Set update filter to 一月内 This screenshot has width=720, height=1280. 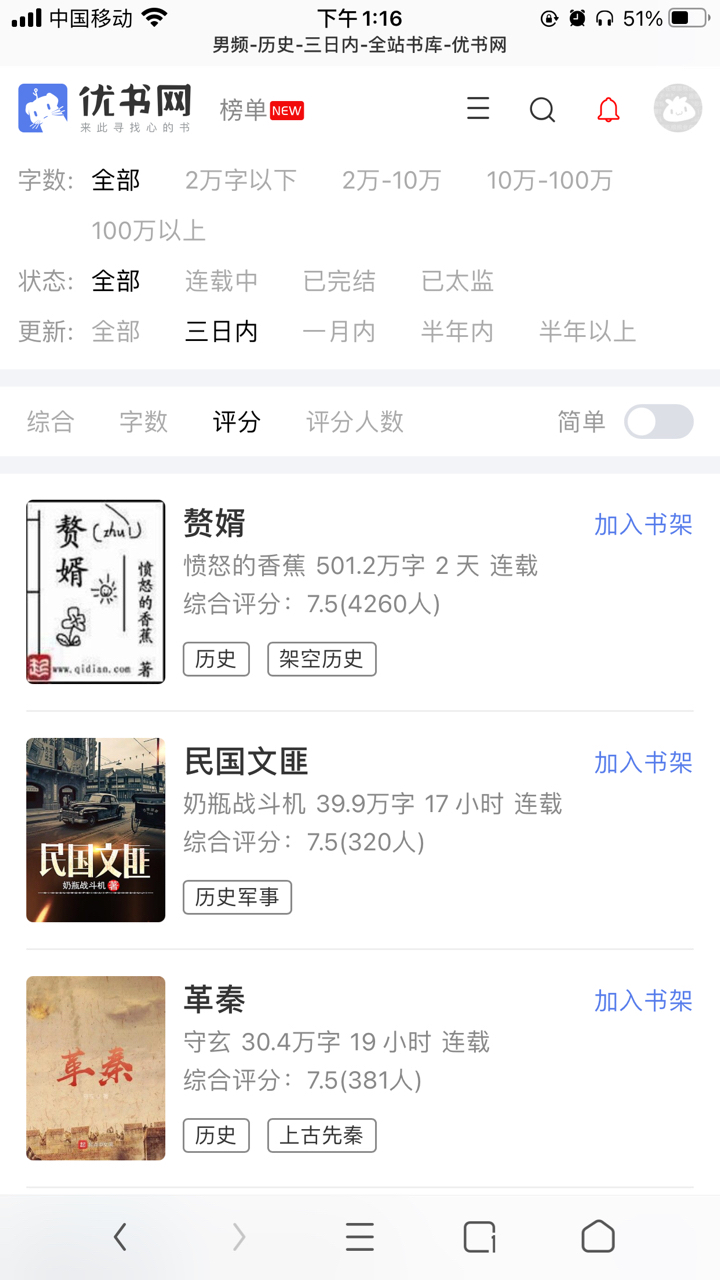pos(339,331)
